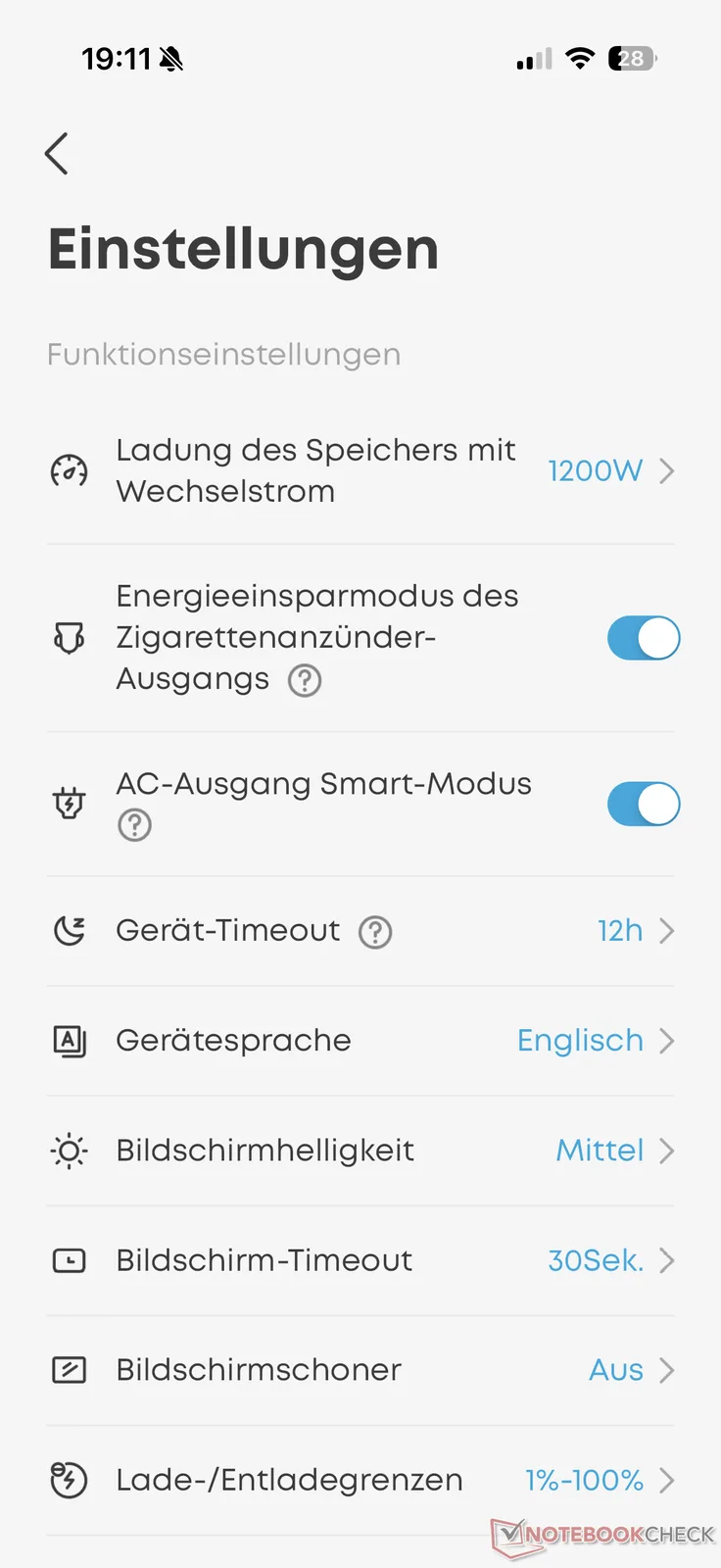The height and width of the screenshot is (1568, 721).
Task: Open help icon under AC-Ausgang Smart-Modus
Action: tap(134, 825)
